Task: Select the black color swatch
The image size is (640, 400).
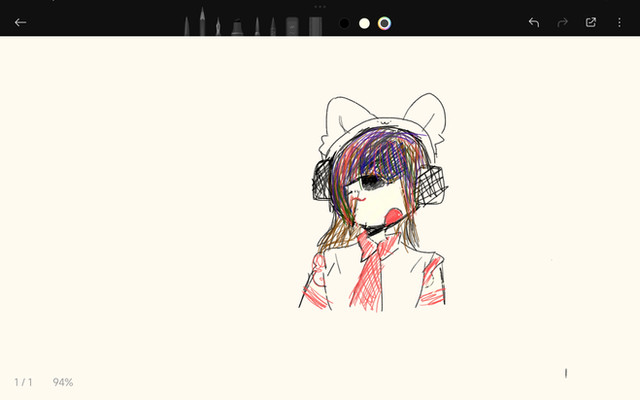Action: coord(344,23)
